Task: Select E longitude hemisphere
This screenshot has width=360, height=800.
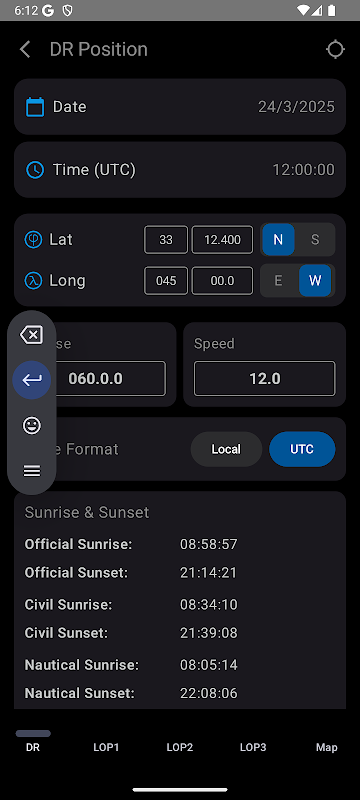Action: coord(278,281)
